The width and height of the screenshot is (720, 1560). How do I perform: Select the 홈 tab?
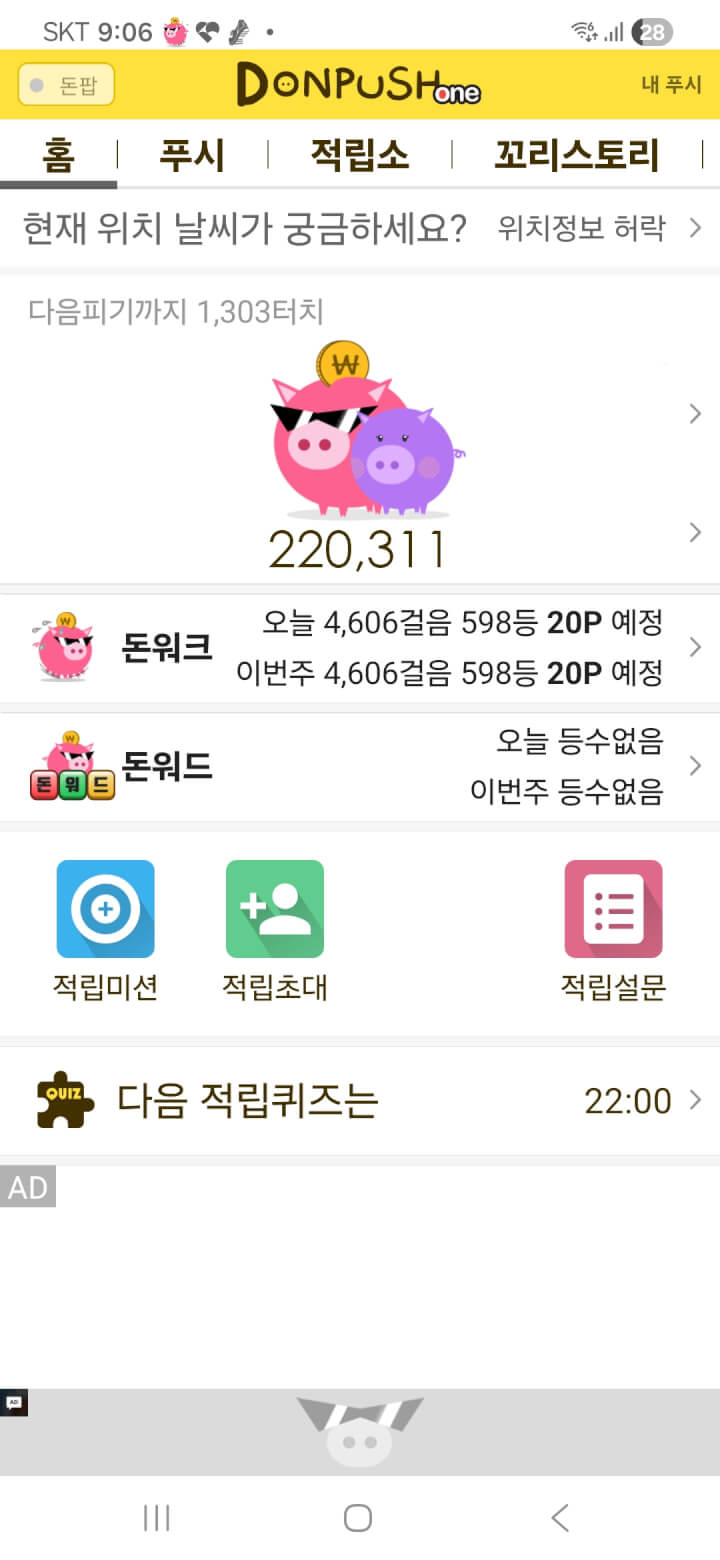tap(58, 156)
